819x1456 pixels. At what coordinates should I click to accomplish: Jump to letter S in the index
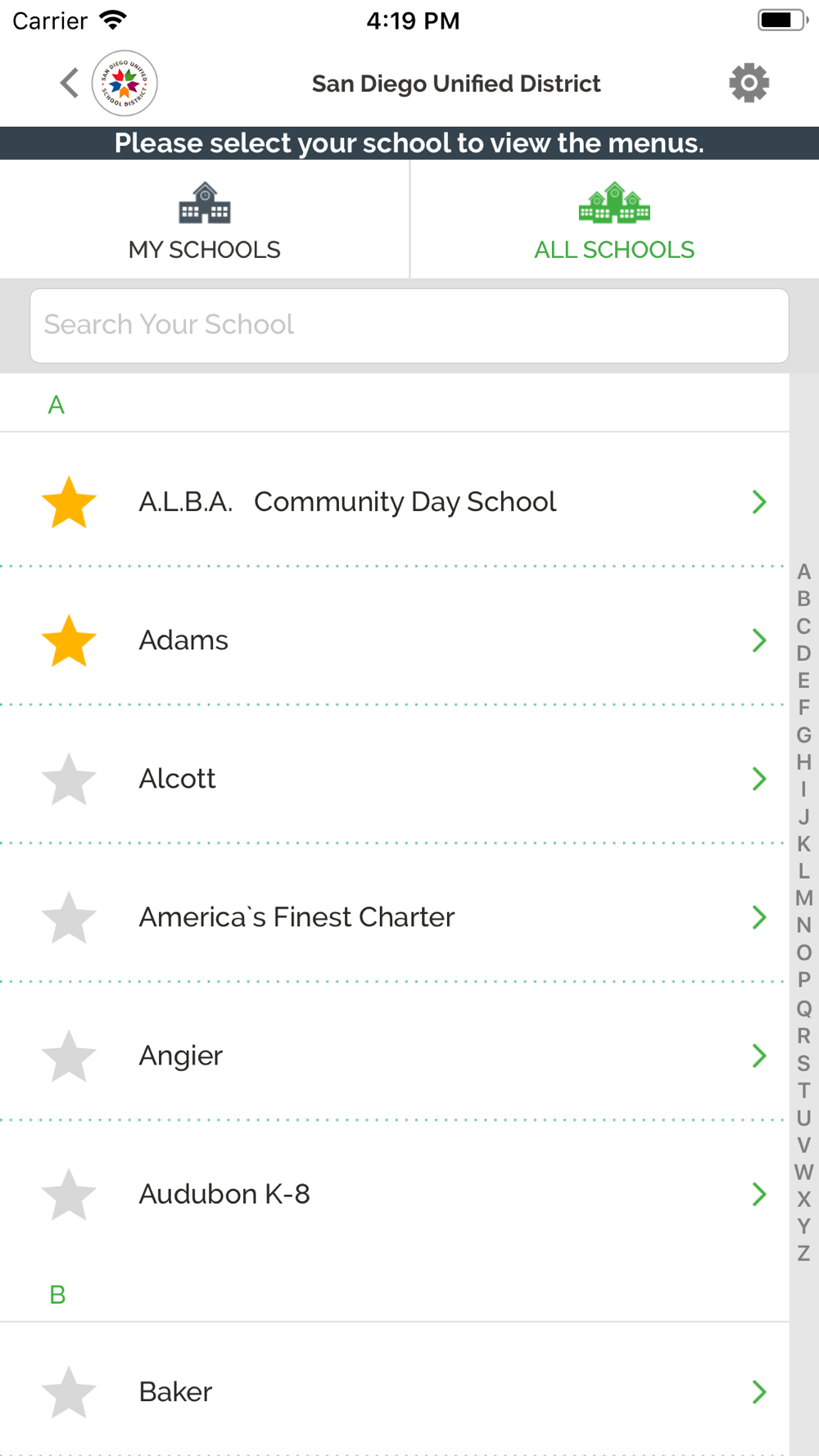pos(804,1063)
